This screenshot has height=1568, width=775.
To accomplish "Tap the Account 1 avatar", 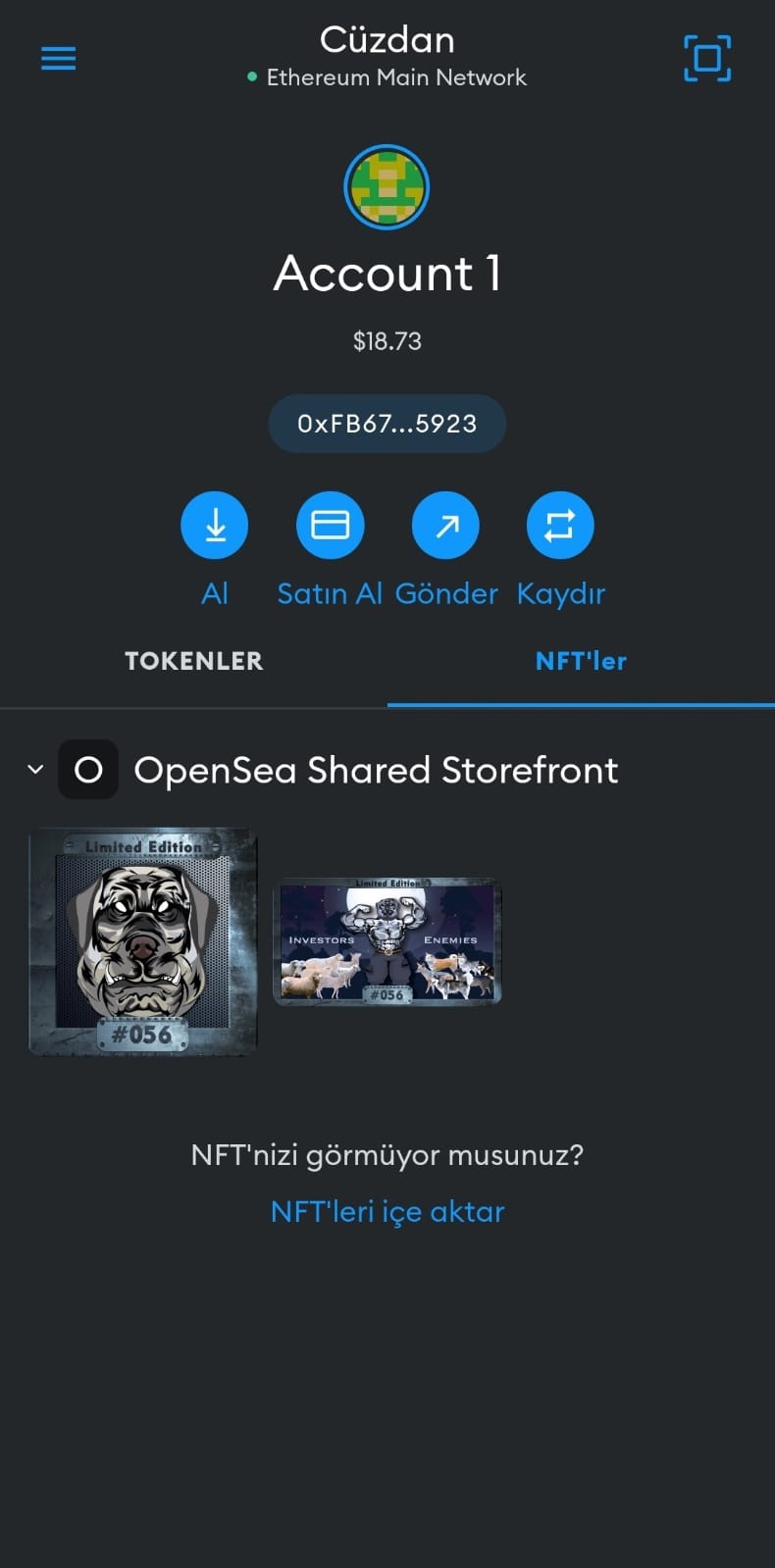I will click(x=387, y=187).
